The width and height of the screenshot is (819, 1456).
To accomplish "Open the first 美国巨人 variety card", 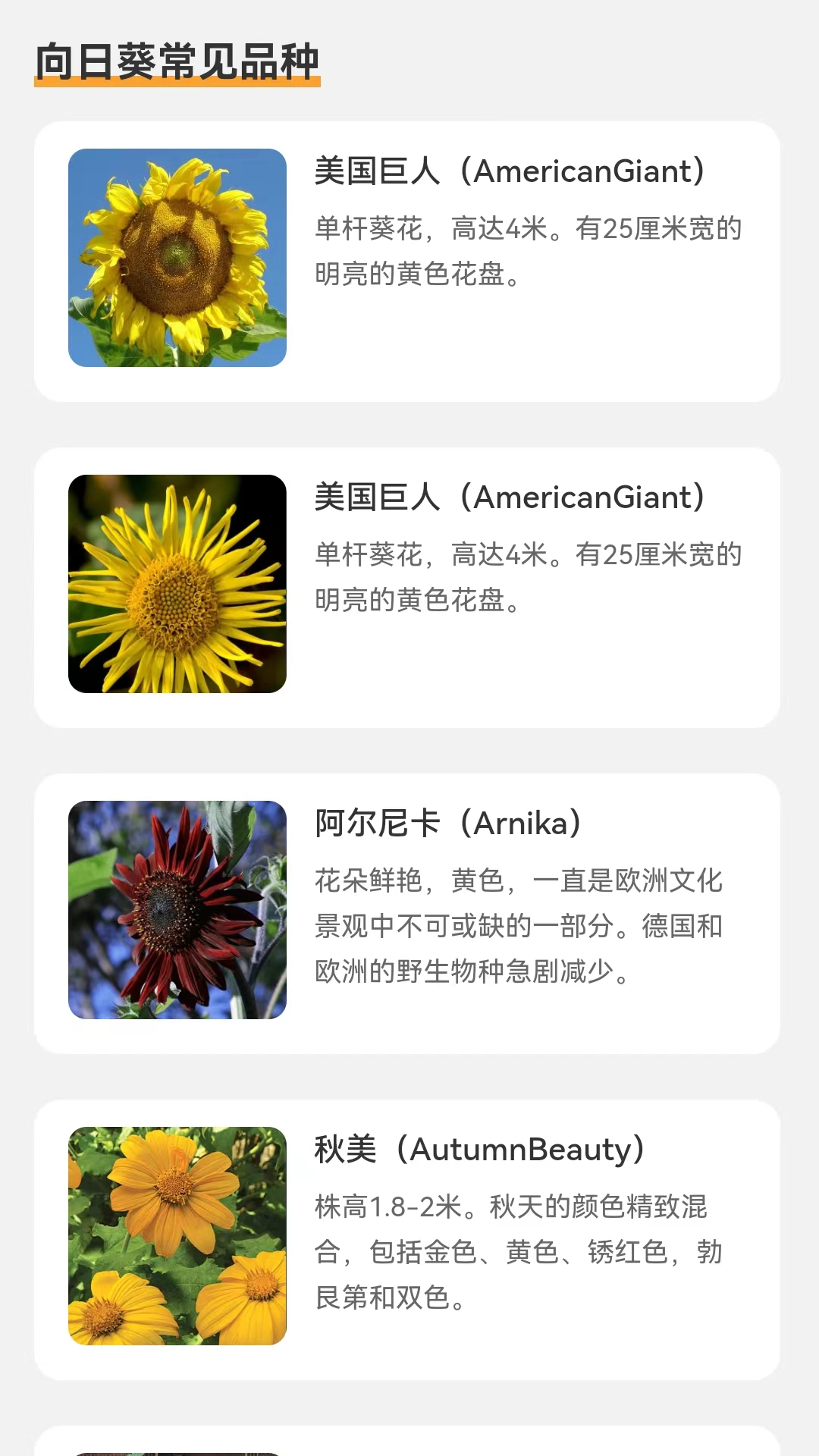I will (x=409, y=262).
